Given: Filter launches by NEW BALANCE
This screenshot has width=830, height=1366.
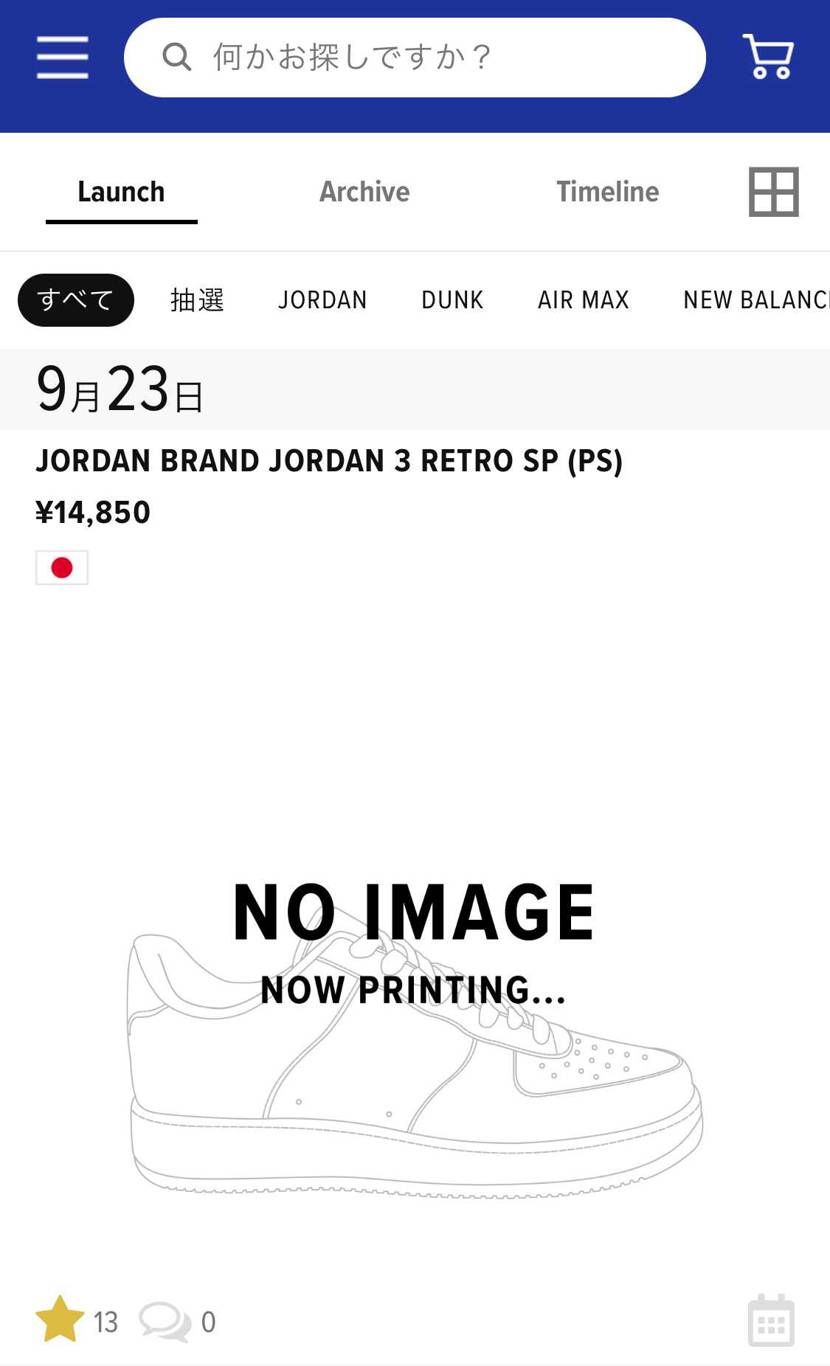Looking at the screenshot, I should tap(755, 300).
